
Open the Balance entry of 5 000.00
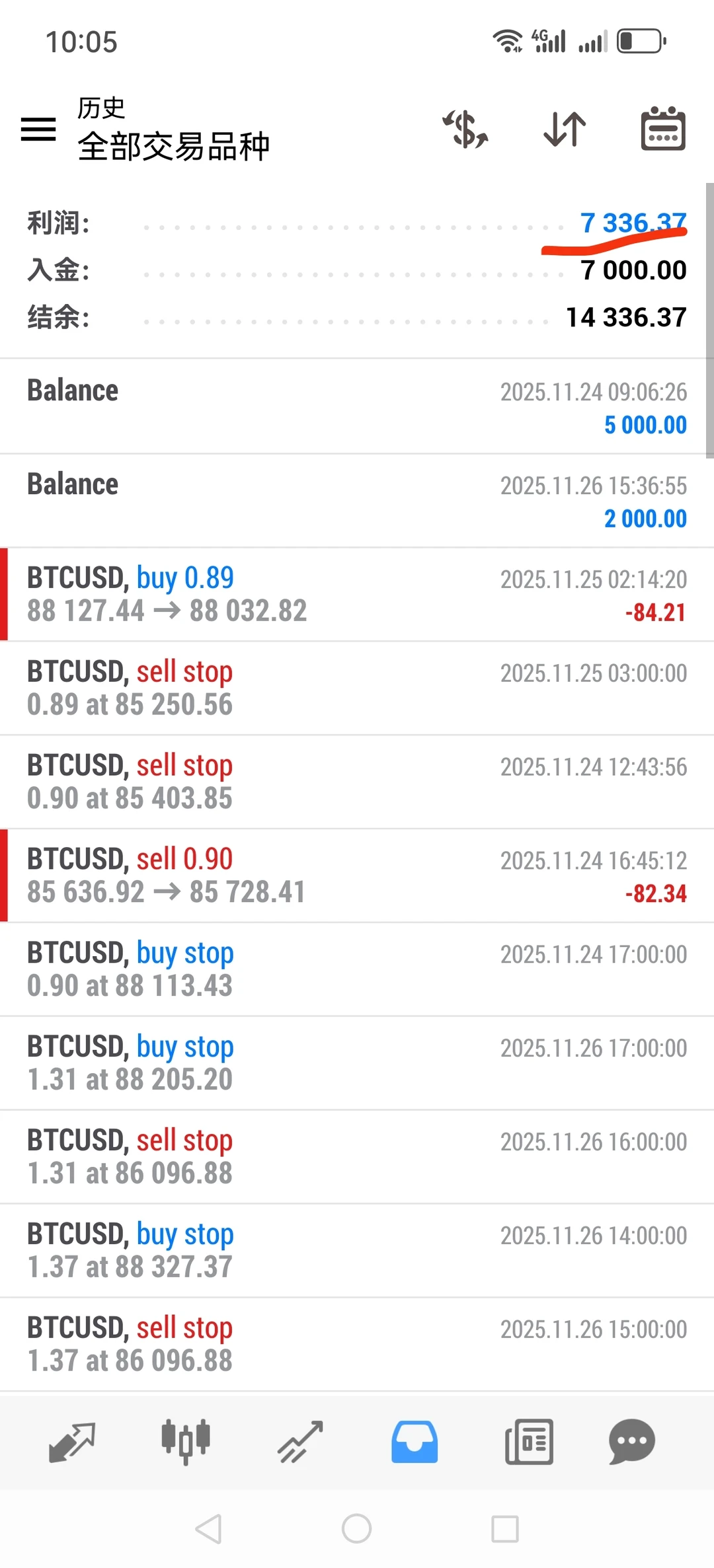point(357,406)
